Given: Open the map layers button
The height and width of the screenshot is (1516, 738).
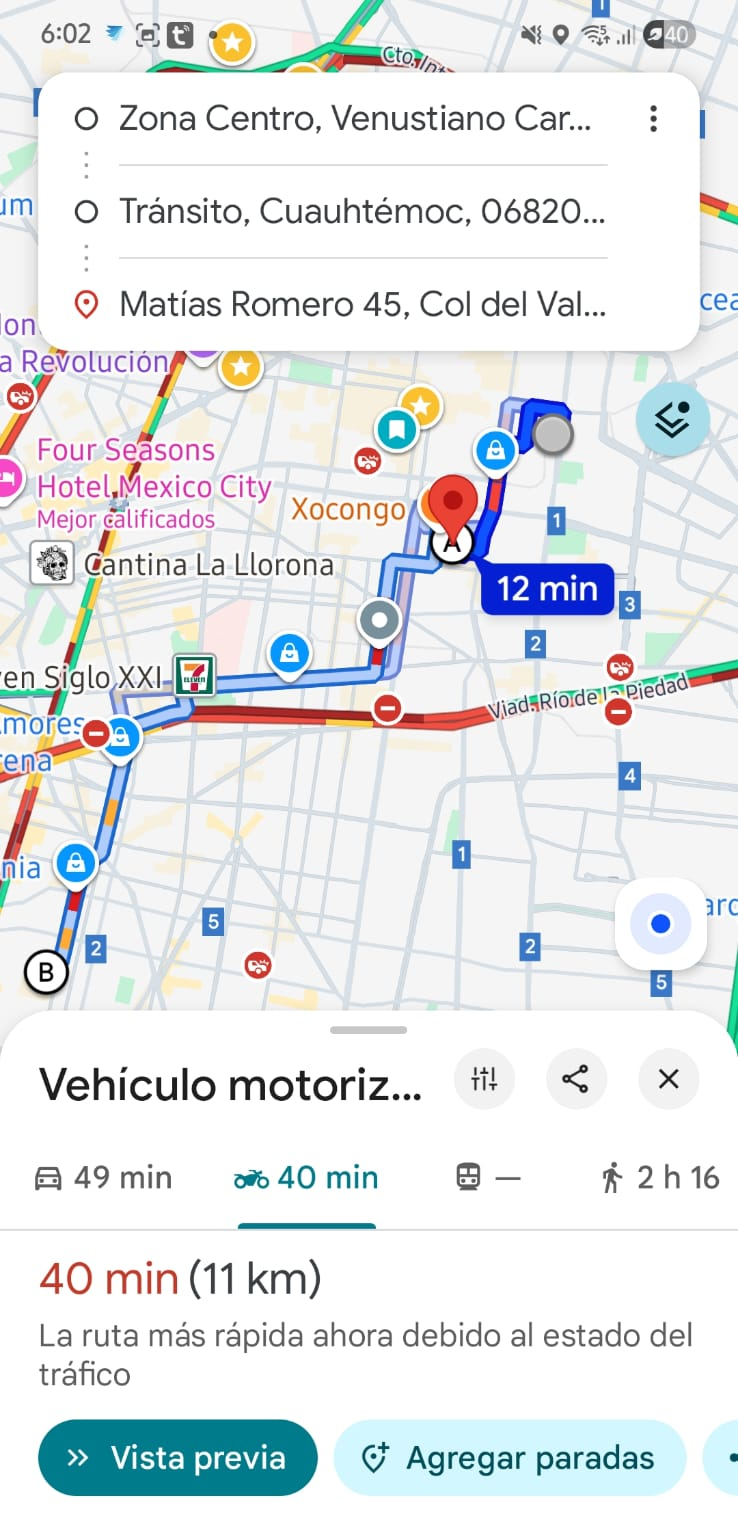Looking at the screenshot, I should pos(672,420).
